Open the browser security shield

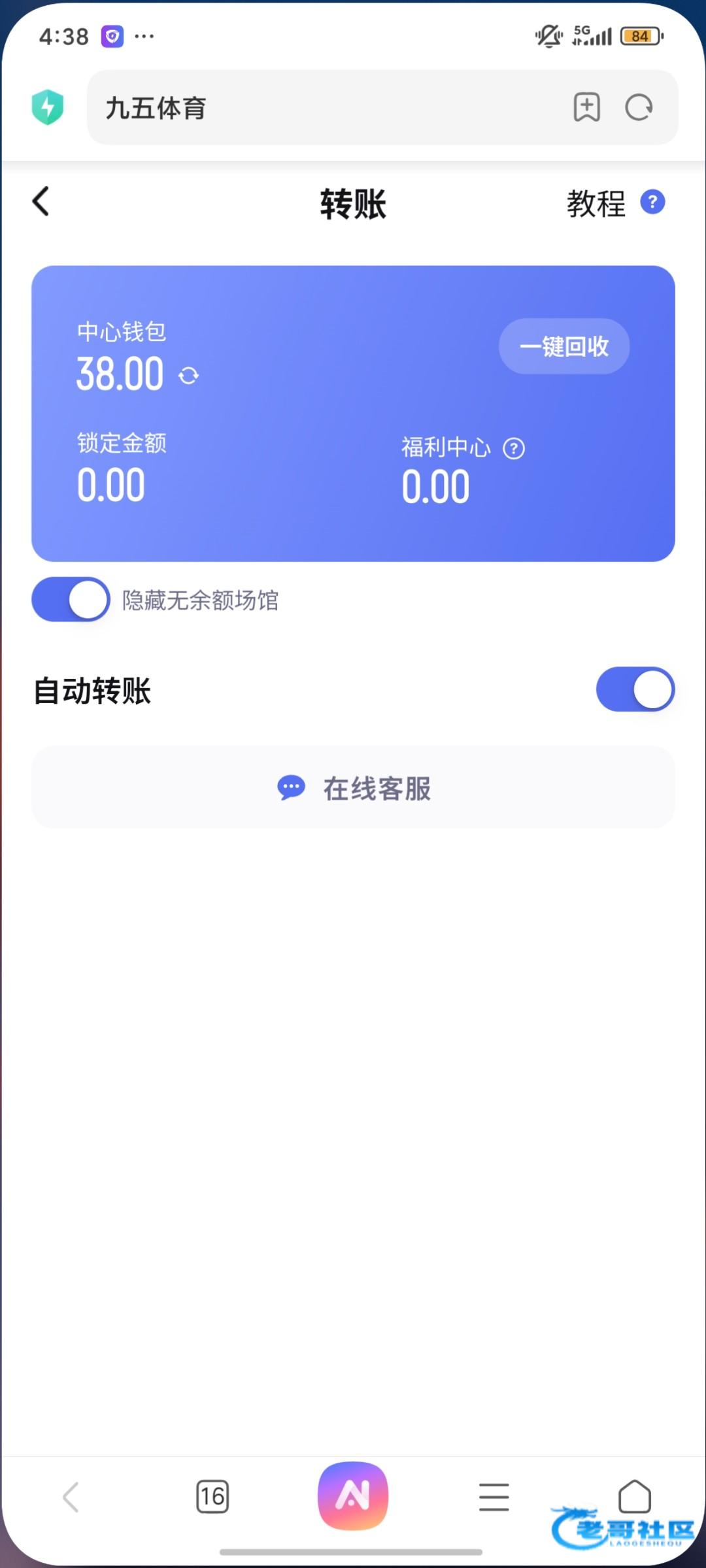48,107
